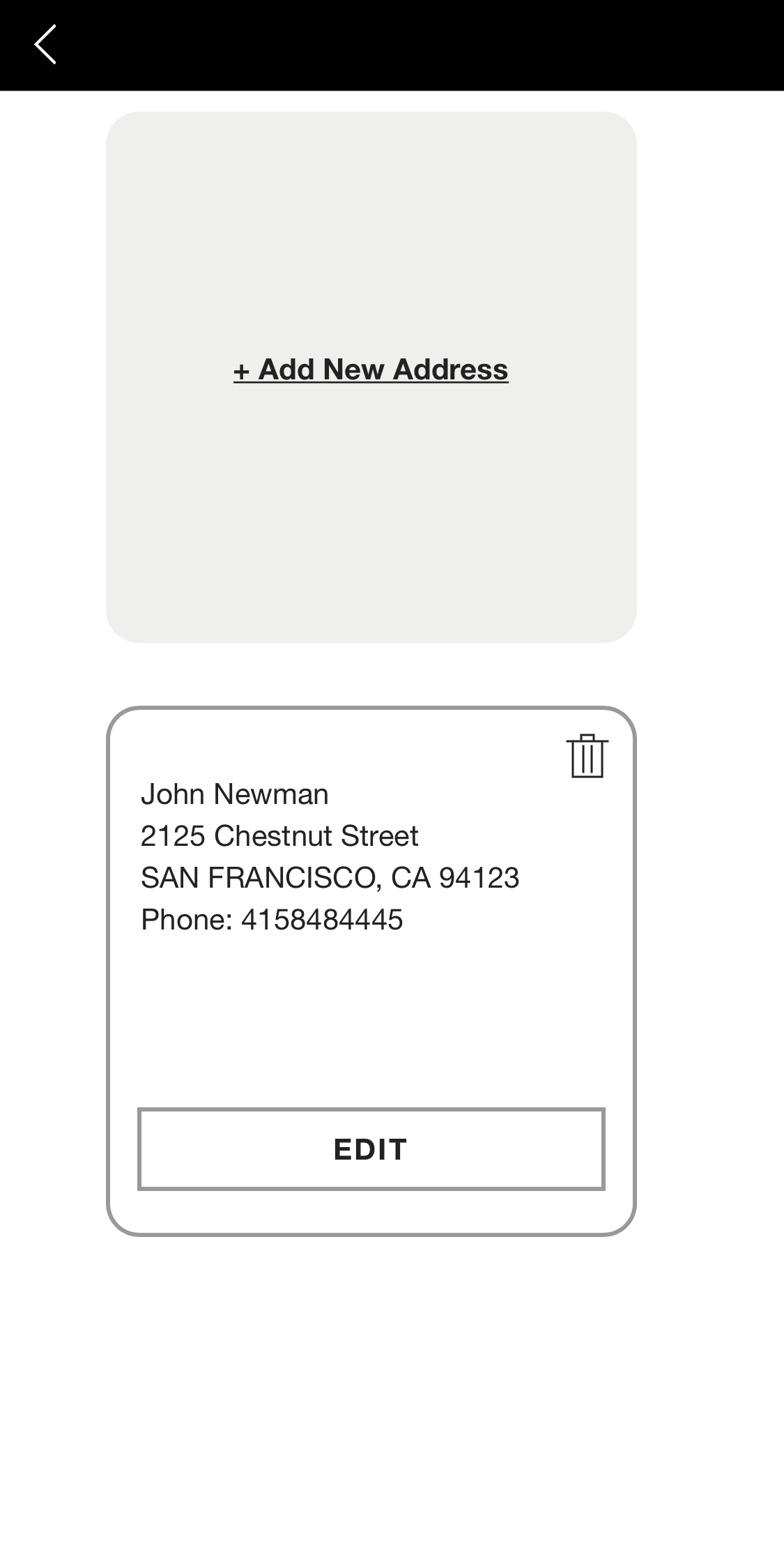Open the Add New Address form

click(x=371, y=370)
